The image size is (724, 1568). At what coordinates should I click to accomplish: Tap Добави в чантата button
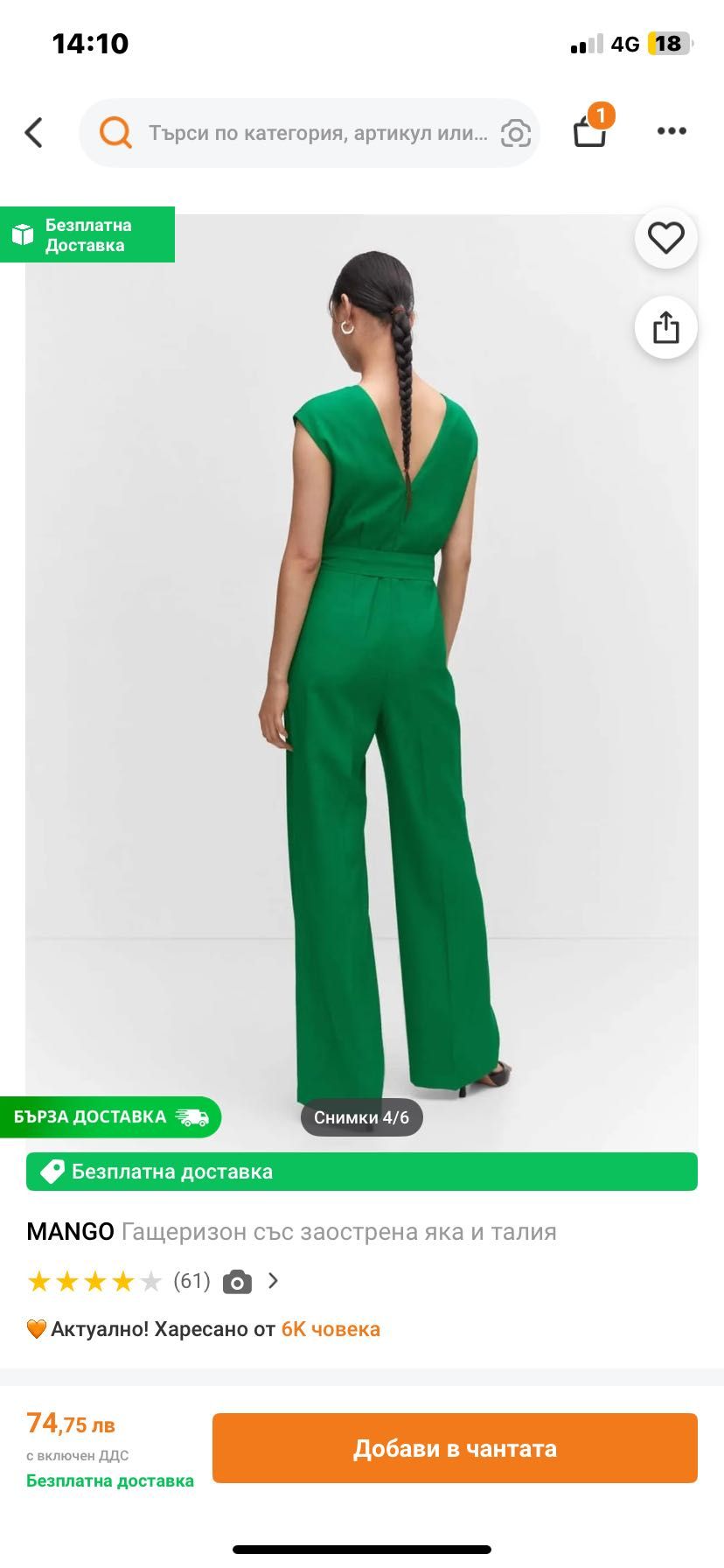point(455,1448)
